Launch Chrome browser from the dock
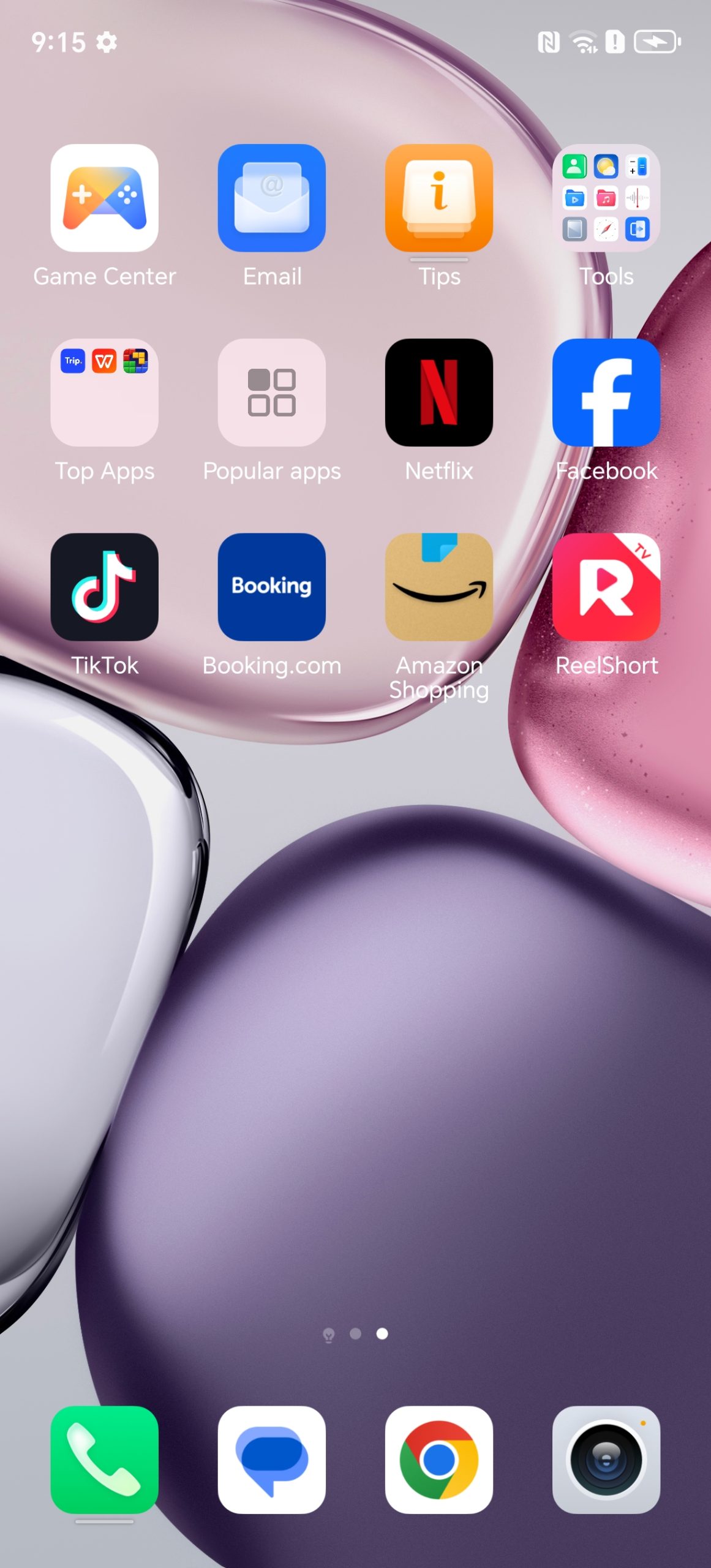Image resolution: width=711 pixels, height=1568 pixels. [438, 1459]
